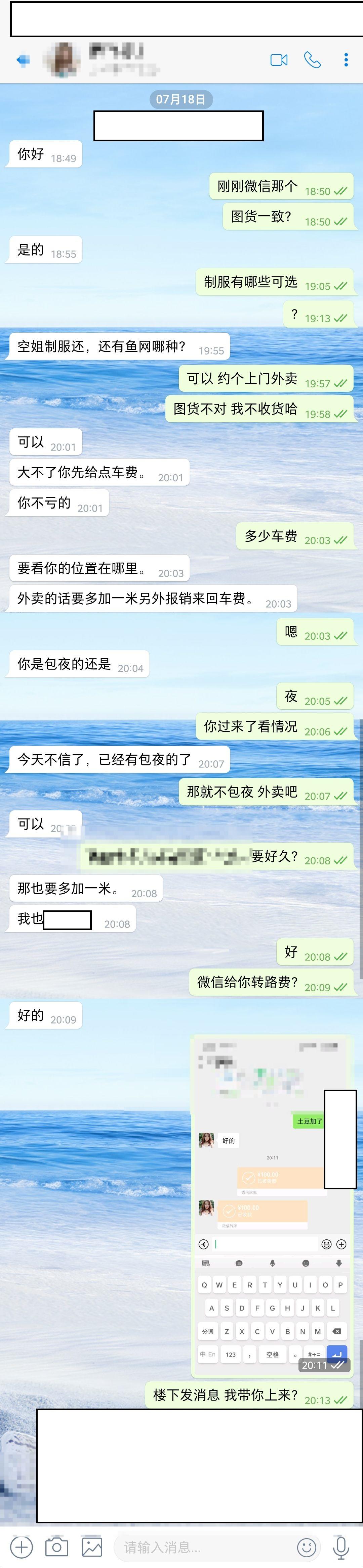Launch the camera to take a photo
363x1568 pixels.
[x=57, y=1547]
